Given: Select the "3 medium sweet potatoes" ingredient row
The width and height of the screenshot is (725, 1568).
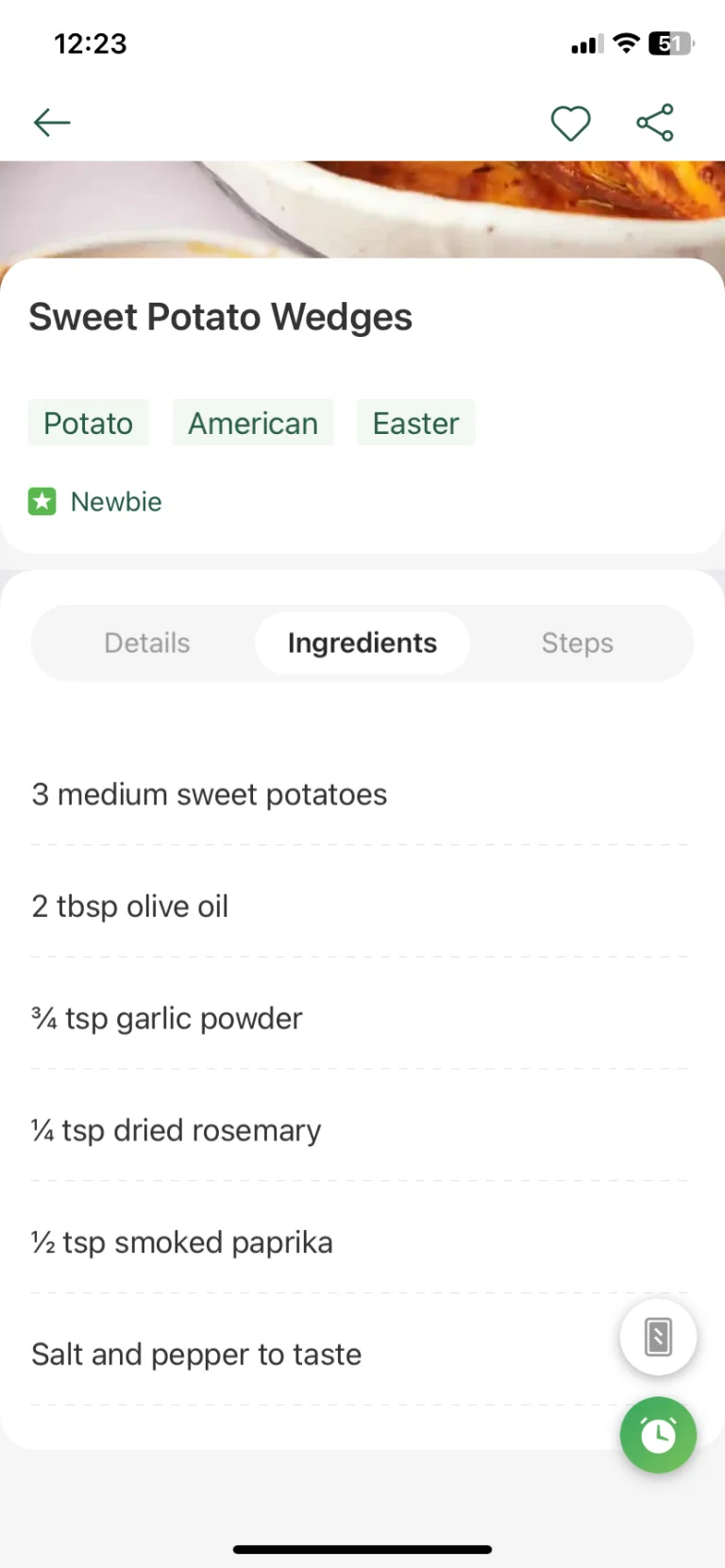Looking at the screenshot, I should (x=209, y=794).
